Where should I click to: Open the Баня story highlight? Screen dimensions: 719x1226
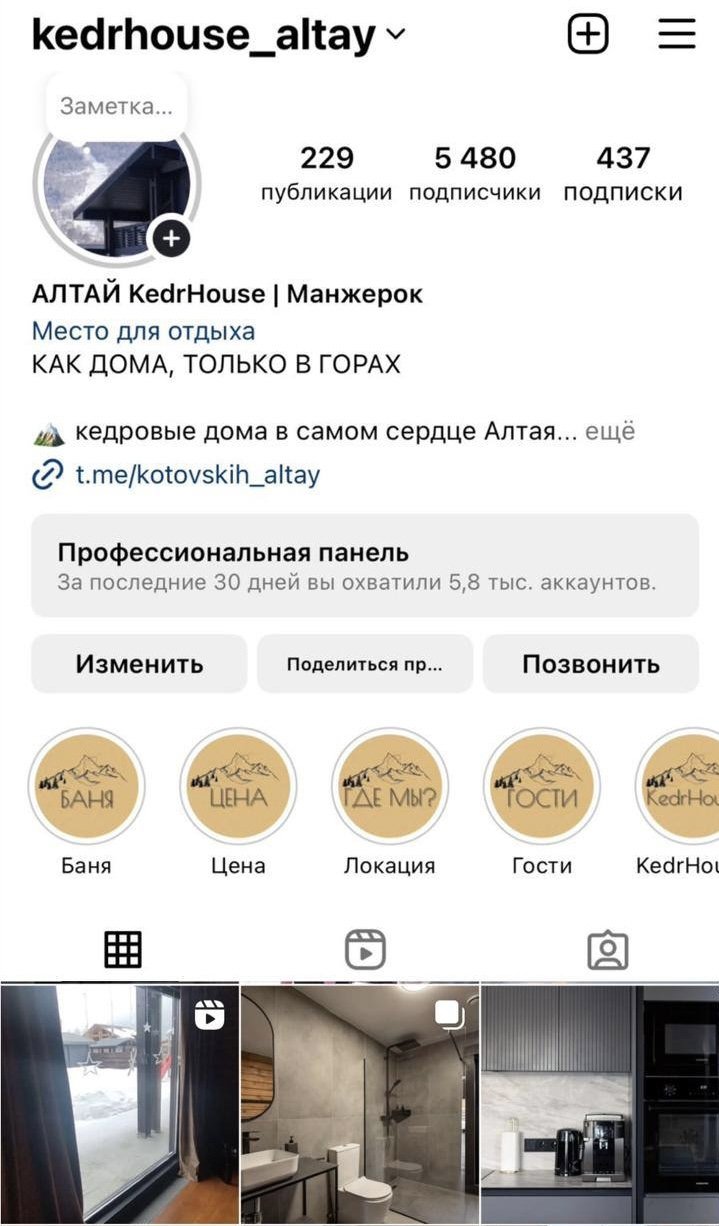pos(87,785)
